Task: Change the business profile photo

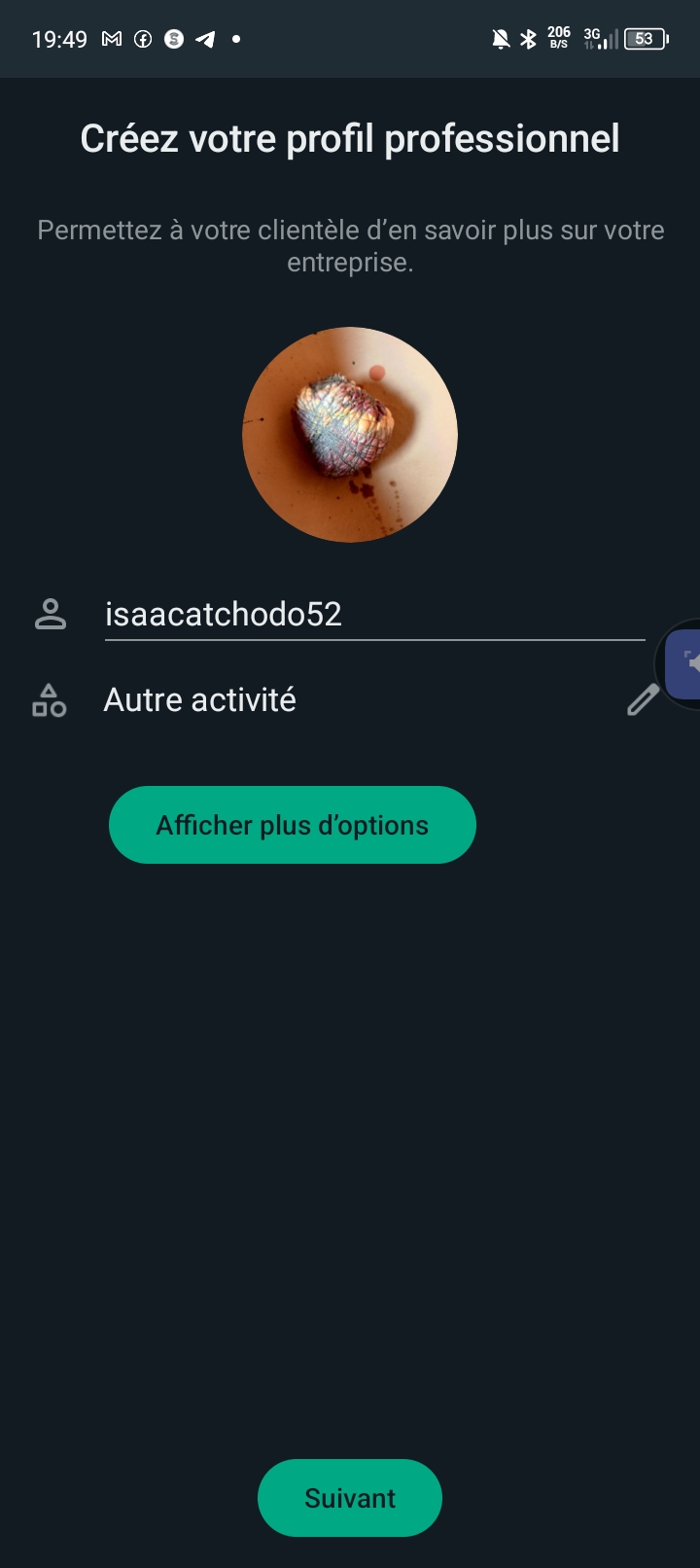Action: tap(350, 434)
